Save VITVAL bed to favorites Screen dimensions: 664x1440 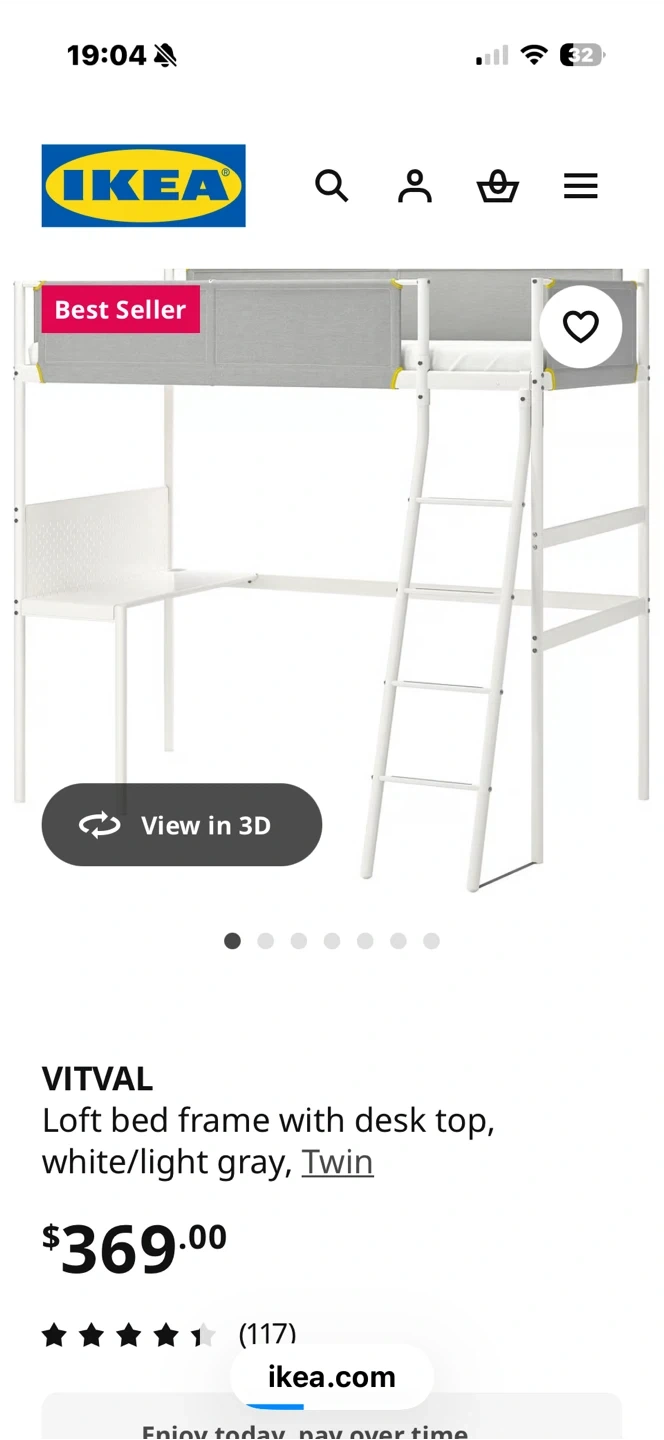(x=580, y=326)
